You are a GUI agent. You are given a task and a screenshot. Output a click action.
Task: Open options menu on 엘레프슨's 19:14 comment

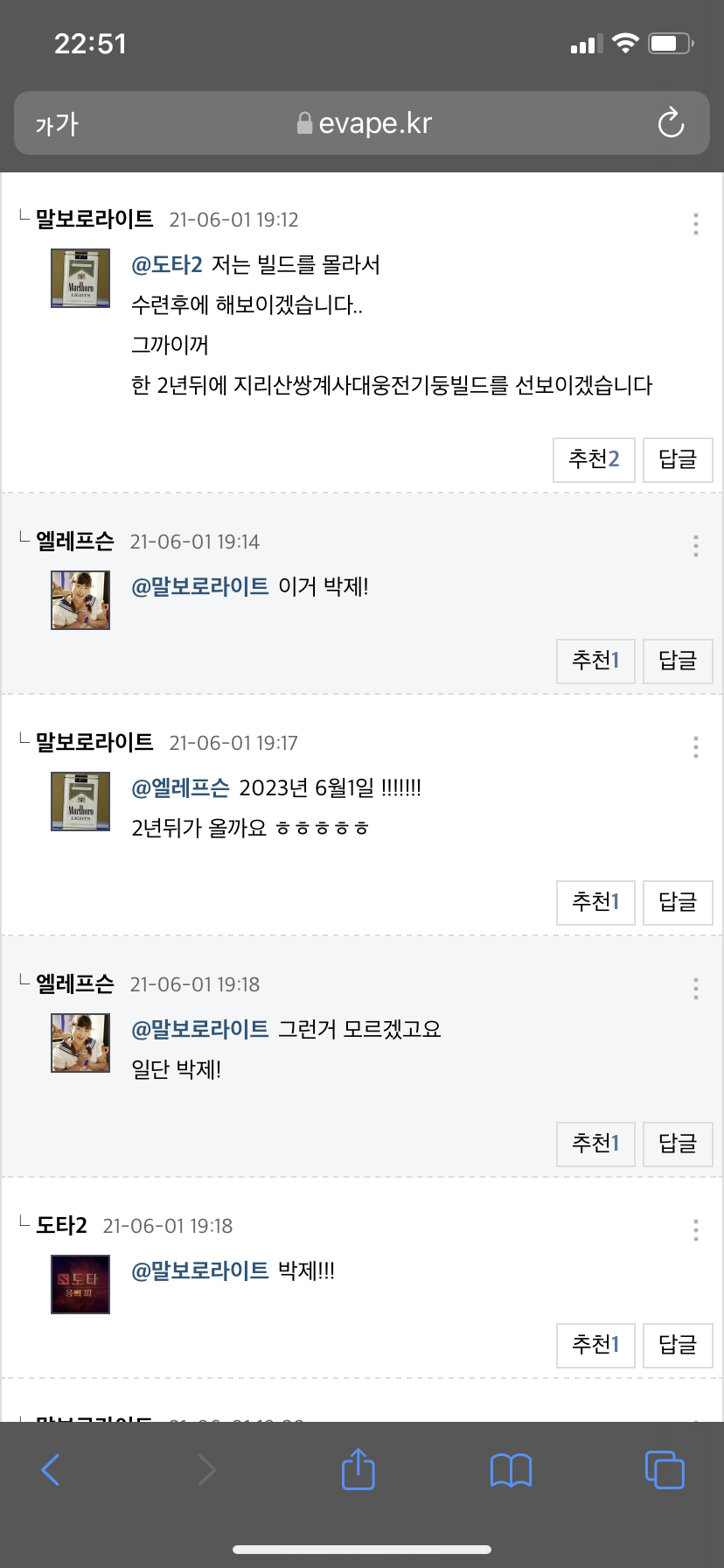point(696,546)
